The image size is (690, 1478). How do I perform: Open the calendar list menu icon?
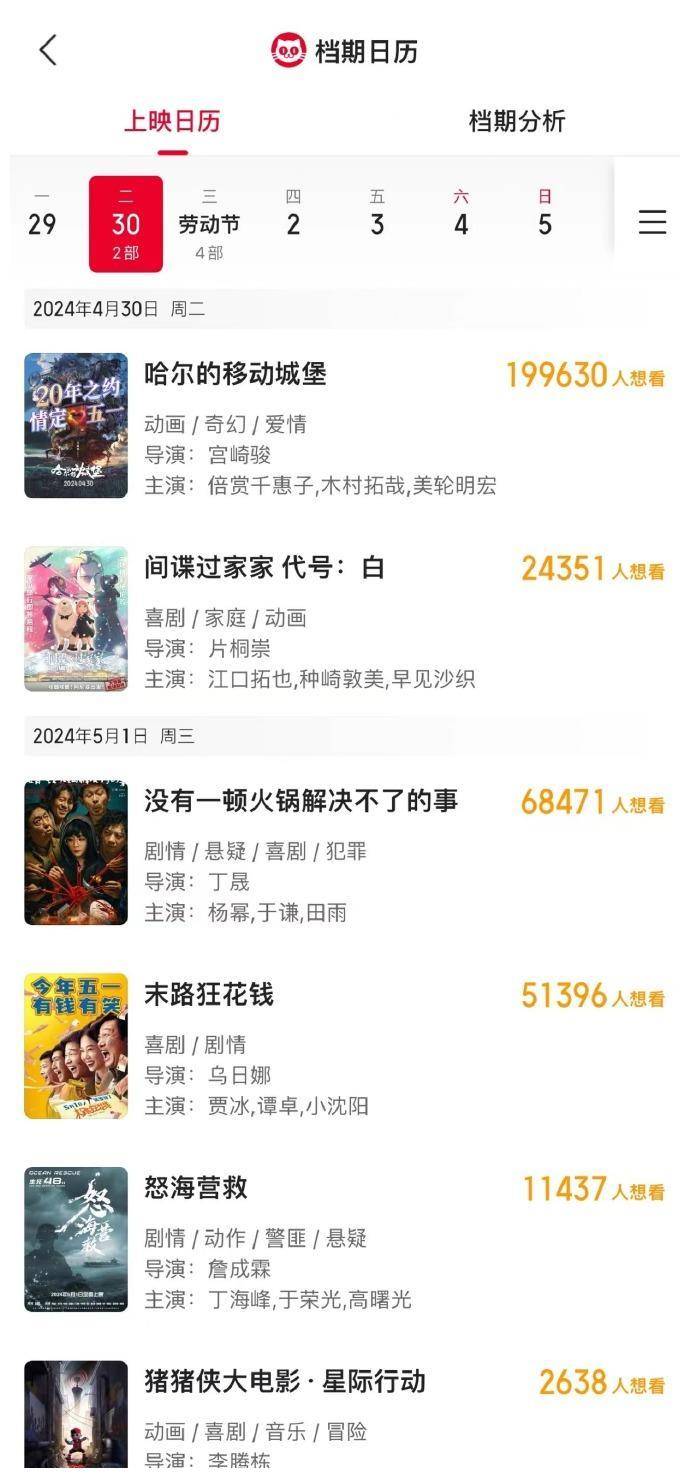[652, 222]
